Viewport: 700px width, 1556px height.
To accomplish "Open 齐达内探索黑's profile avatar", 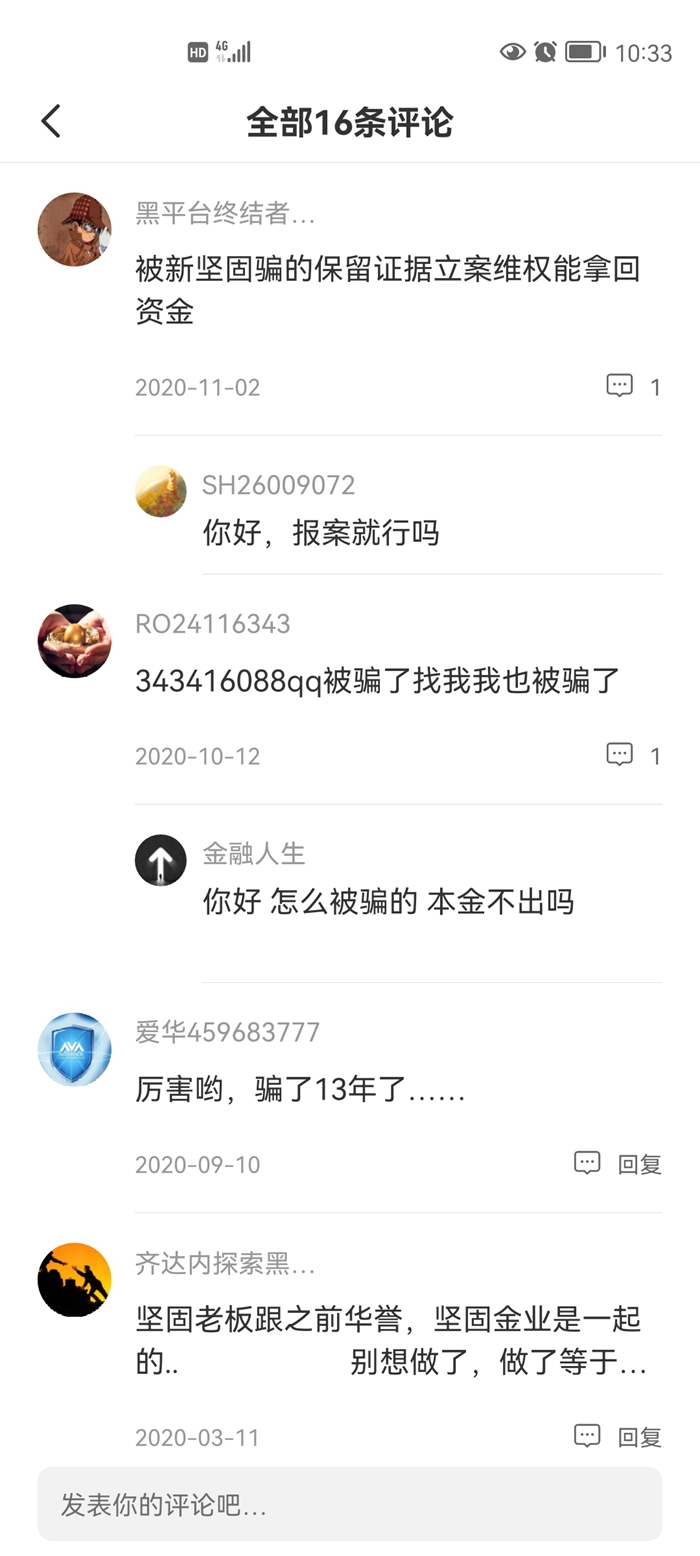I will (74, 1280).
